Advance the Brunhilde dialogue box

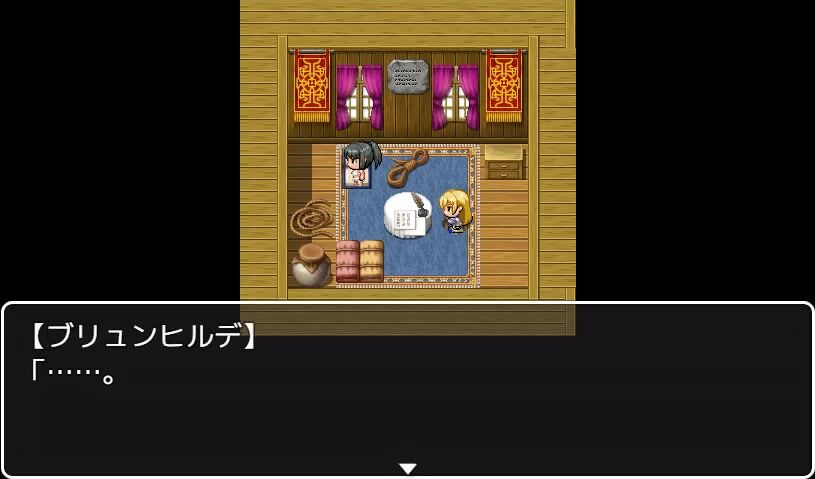[407, 467]
